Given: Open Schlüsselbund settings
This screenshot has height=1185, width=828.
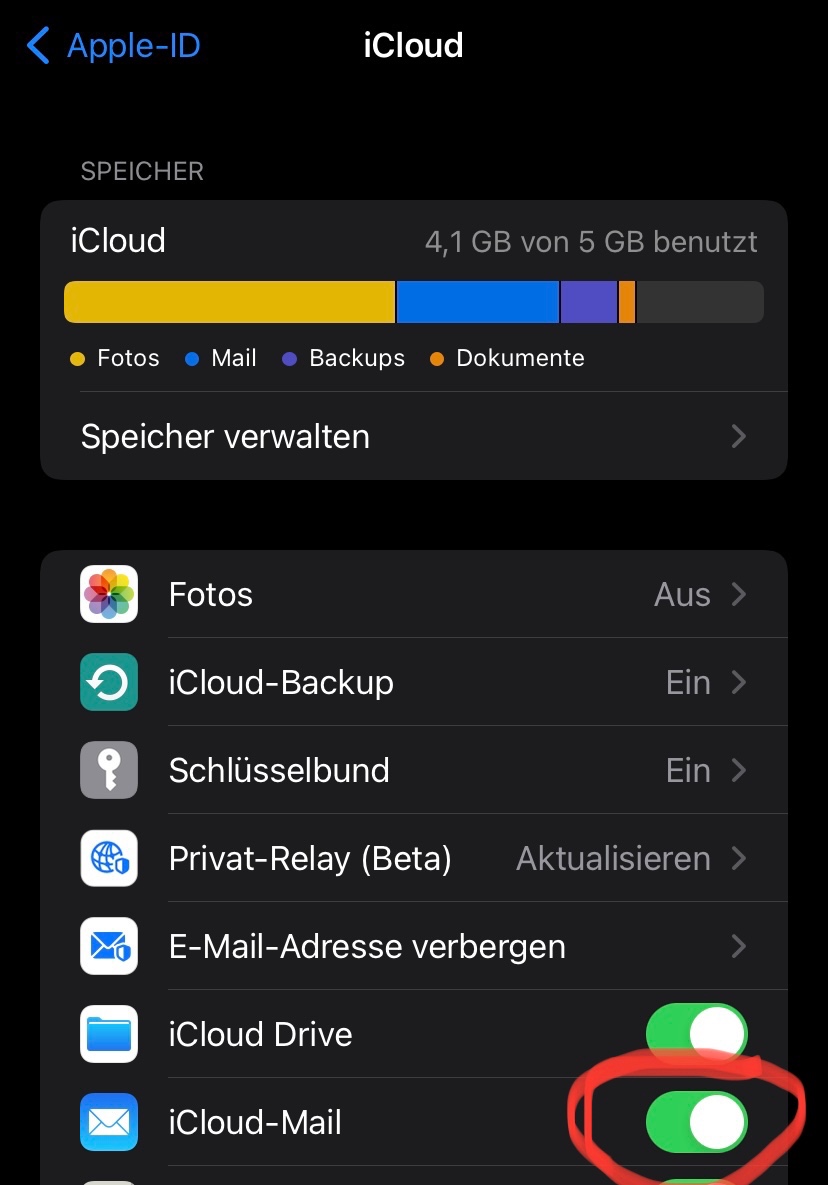Looking at the screenshot, I should [413, 771].
